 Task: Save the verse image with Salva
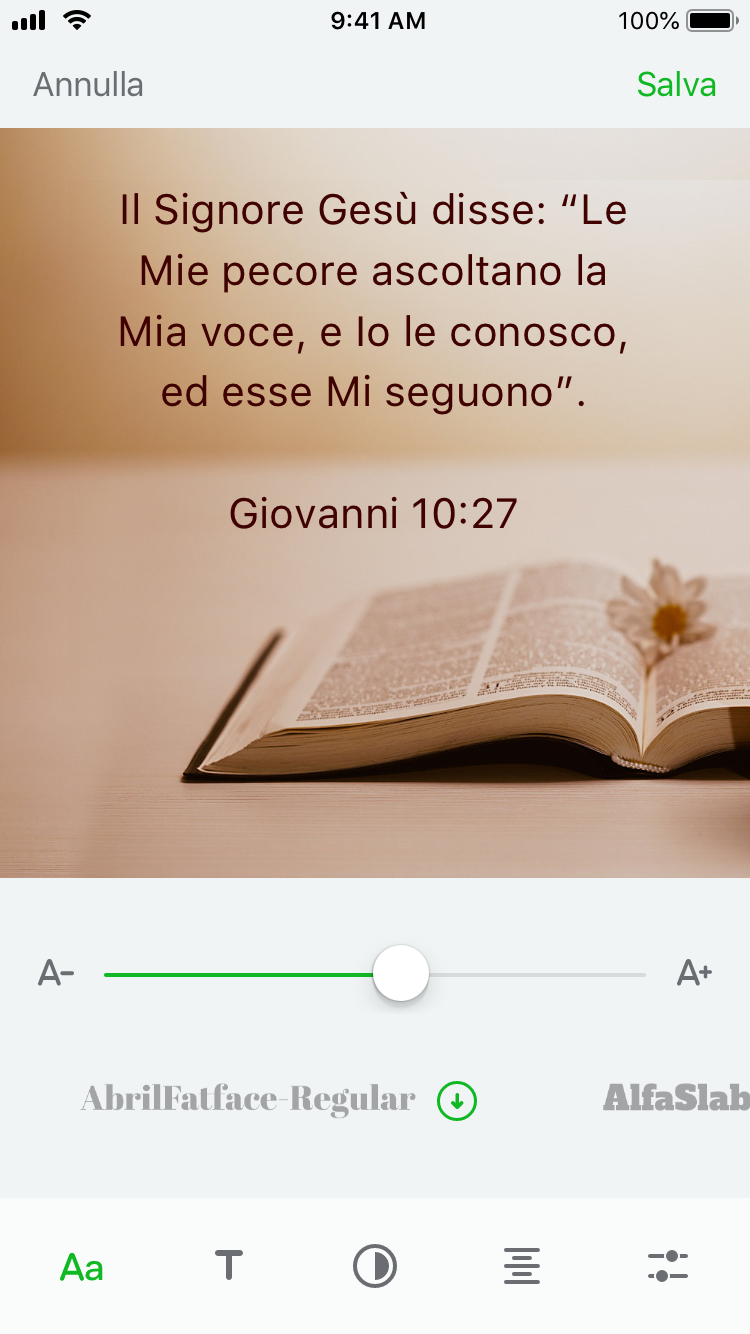[x=676, y=85]
